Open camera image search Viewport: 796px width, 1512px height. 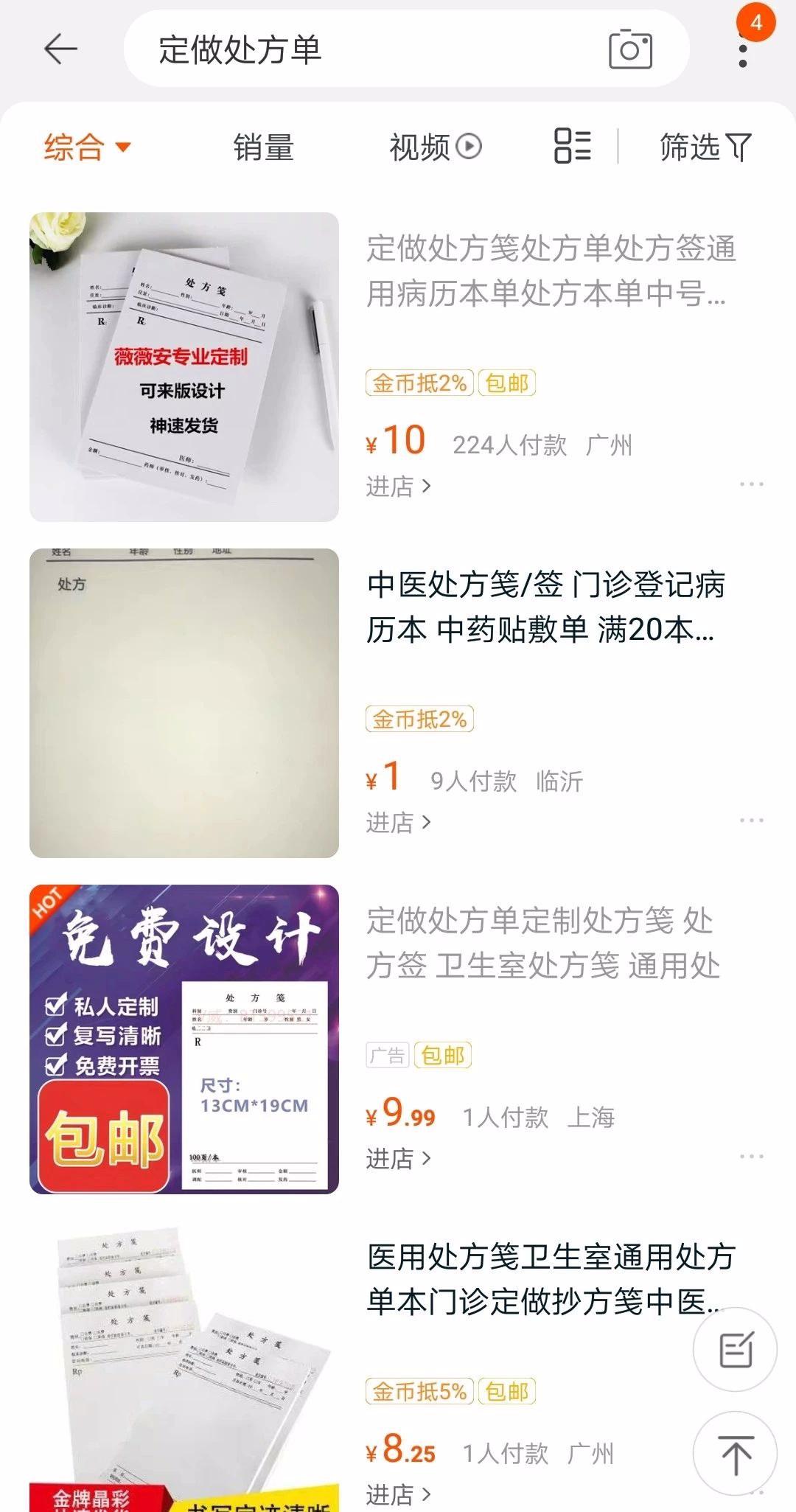point(630,49)
